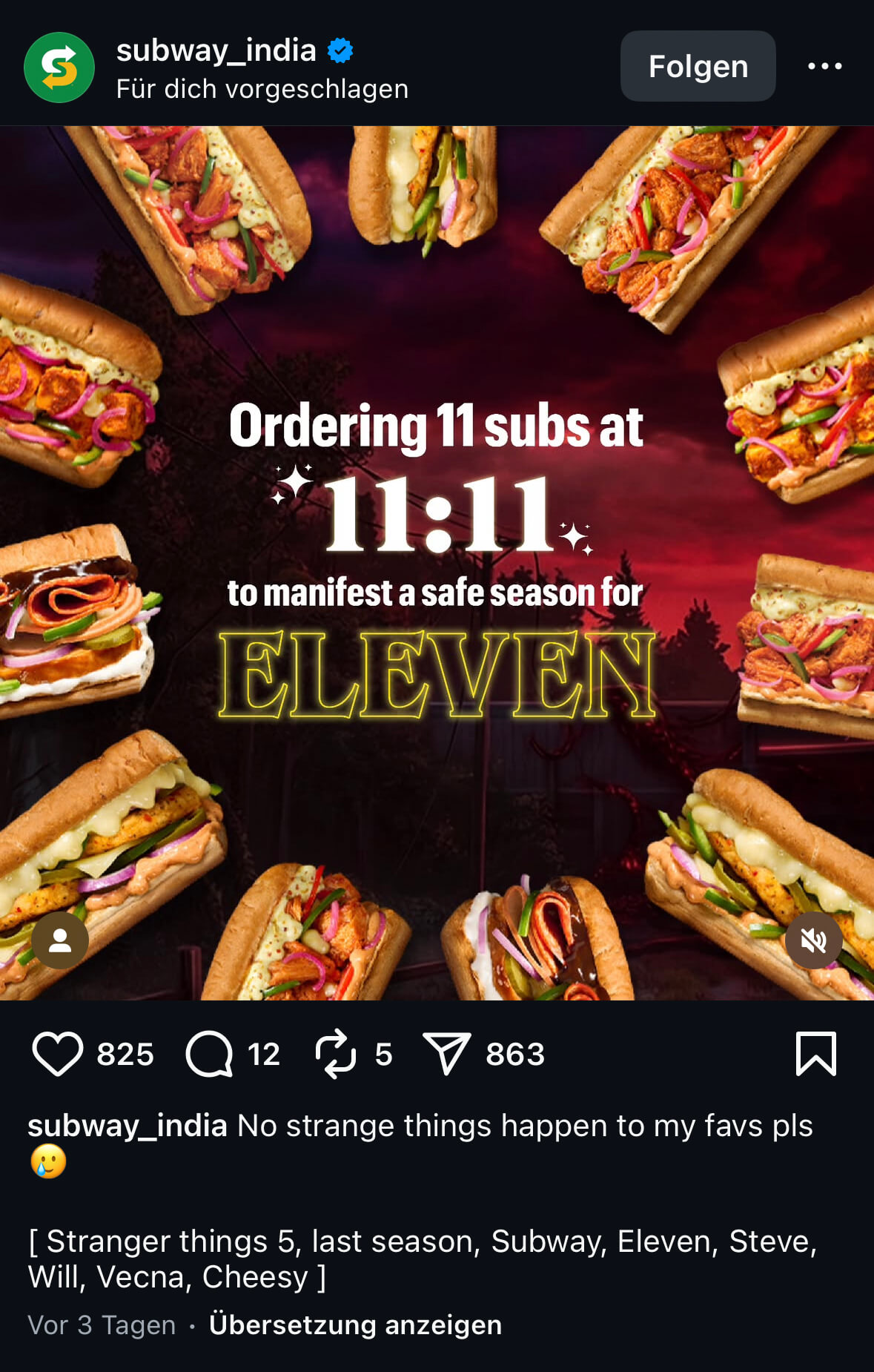Share the post via send icon
The height and width of the screenshot is (1372, 874).
coord(446,1054)
